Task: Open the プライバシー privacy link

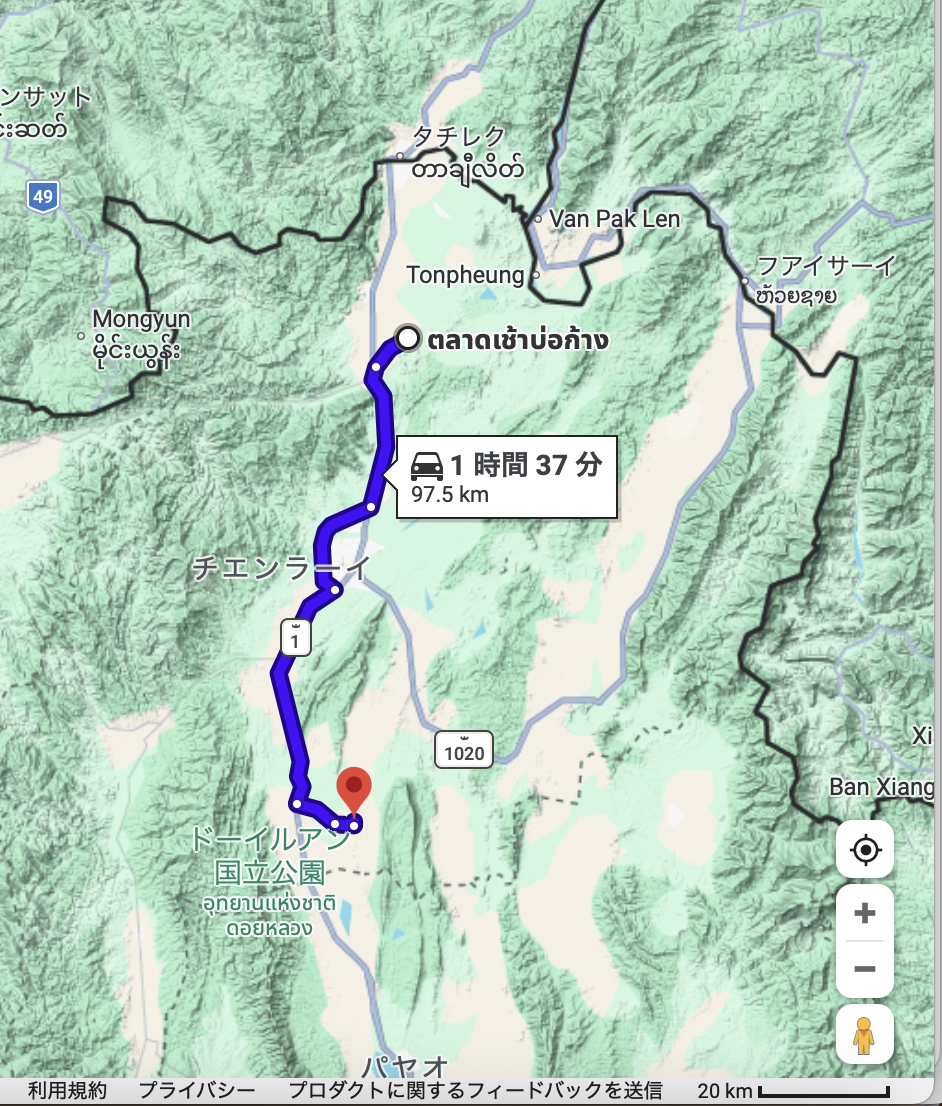Action: click(197, 1090)
